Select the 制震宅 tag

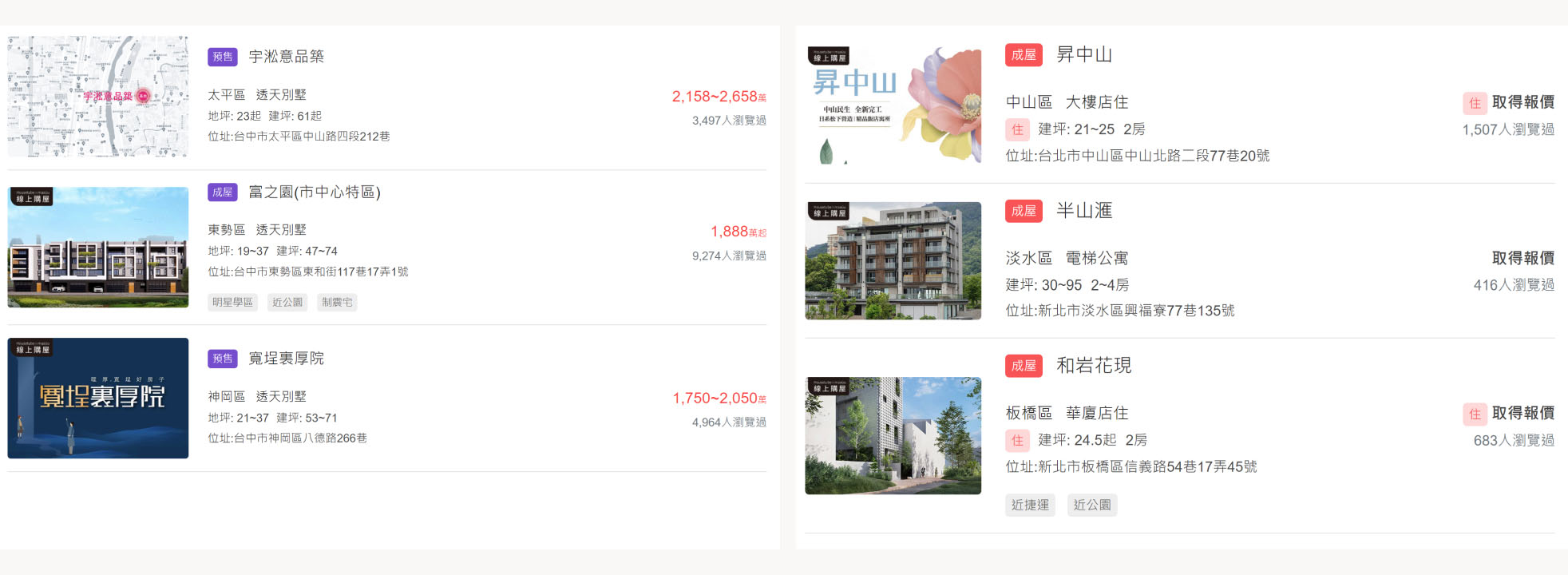(337, 303)
